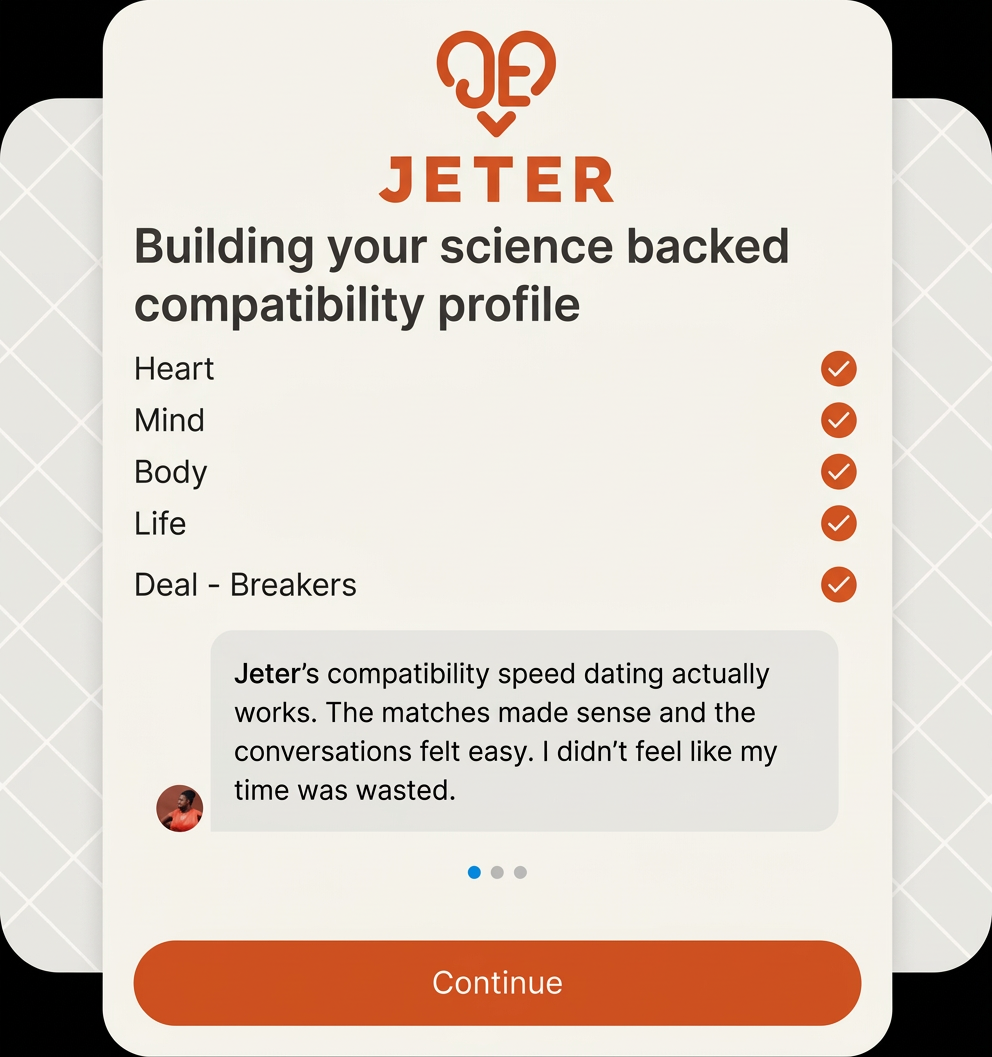This screenshot has width=992, height=1057.
Task: Click the Jeter heart logo
Action: coord(495,80)
